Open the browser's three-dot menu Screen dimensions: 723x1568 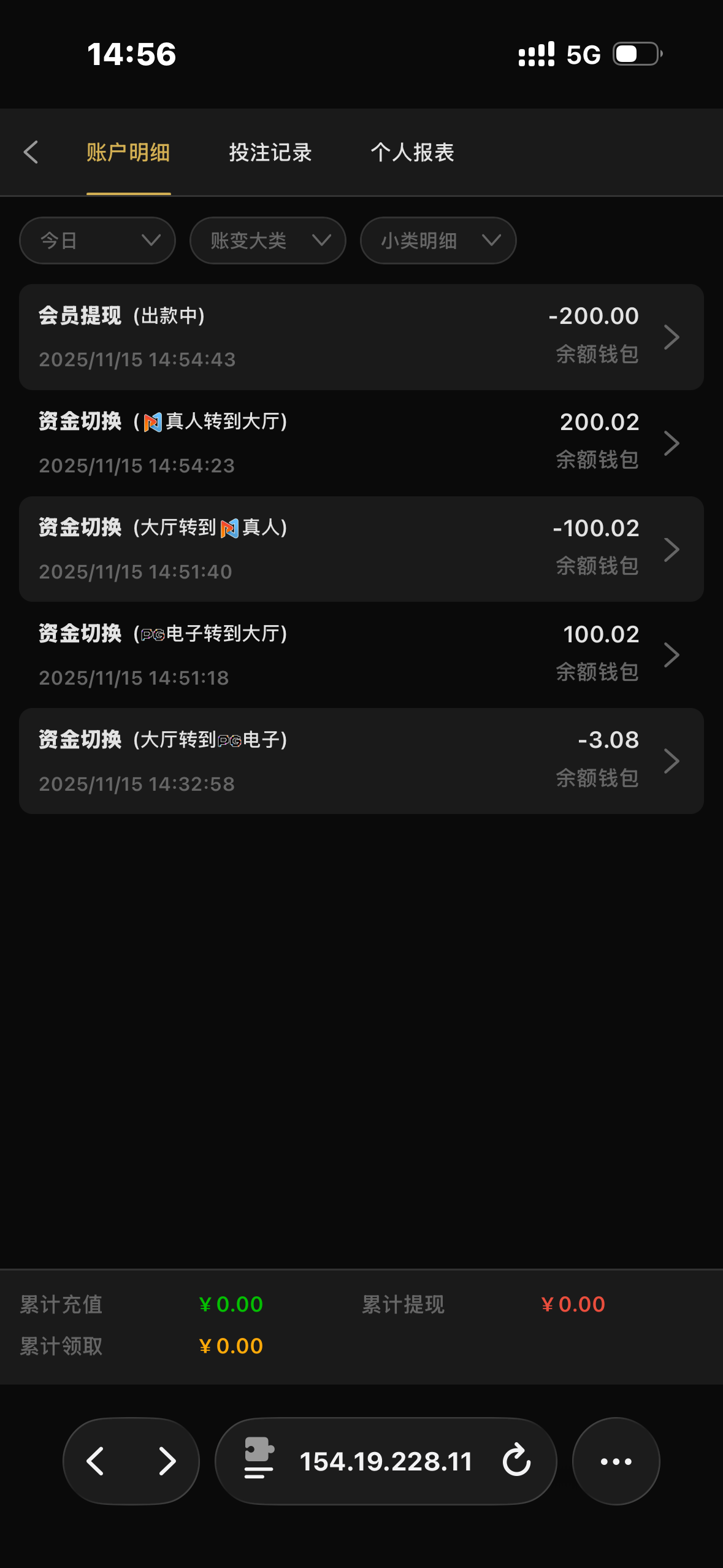coord(616,1461)
